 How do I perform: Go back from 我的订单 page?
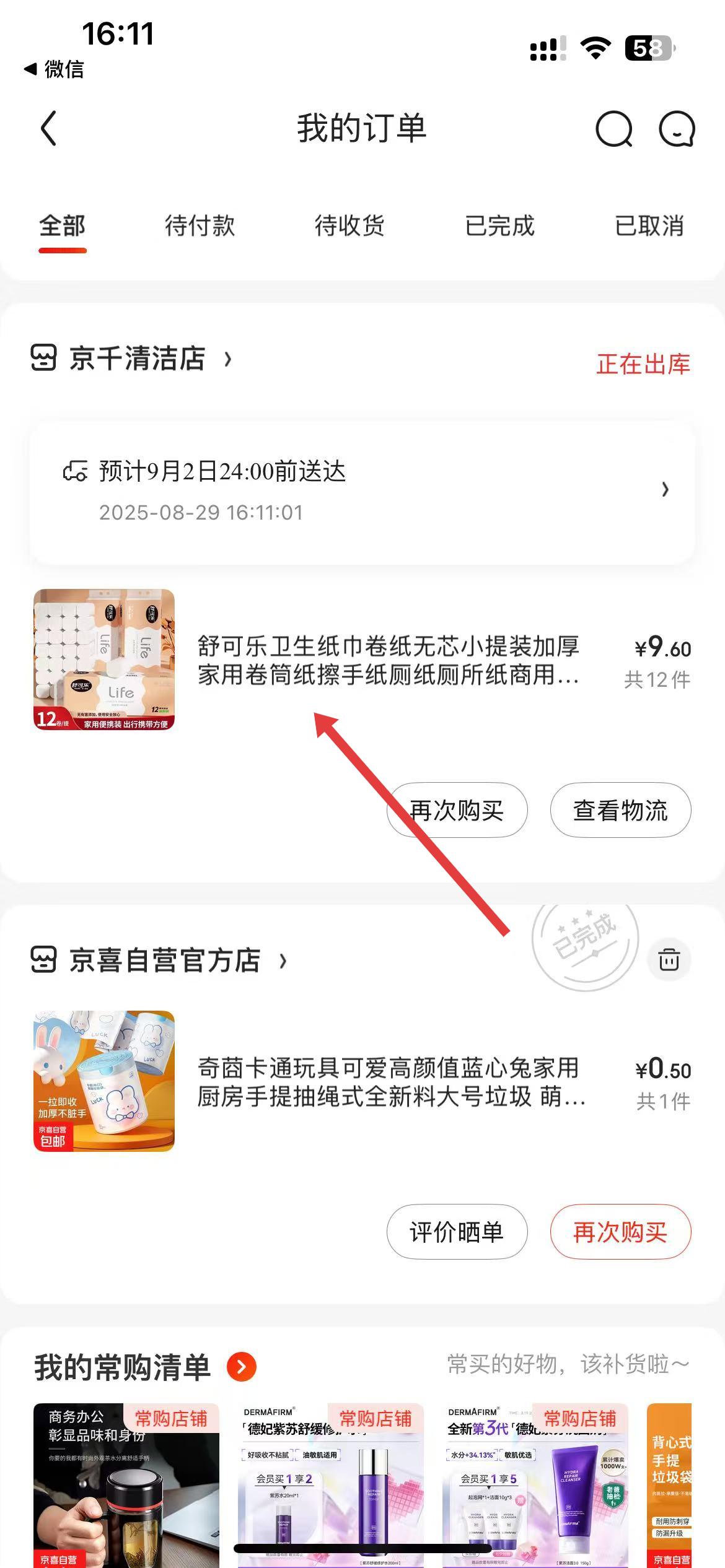click(x=49, y=129)
